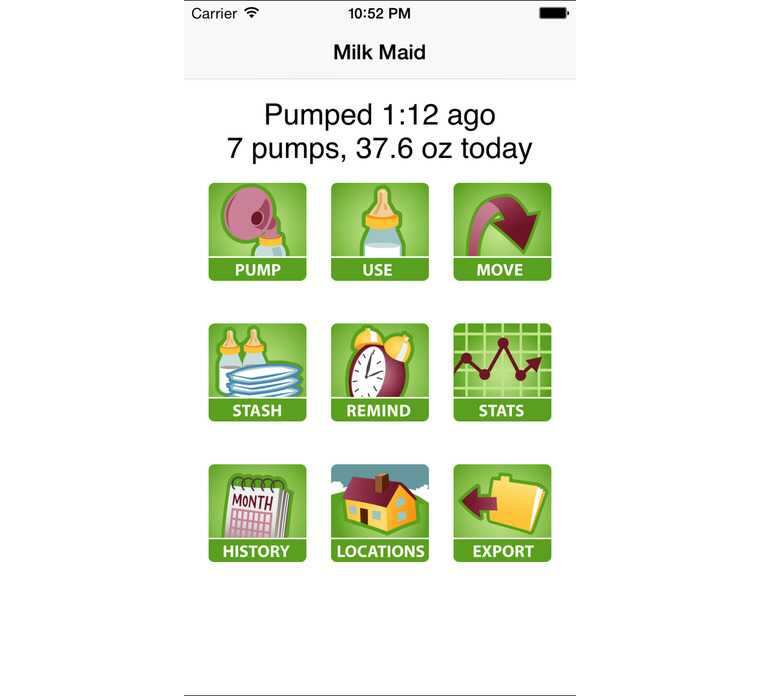Show the Stats chart tile

click(x=502, y=372)
